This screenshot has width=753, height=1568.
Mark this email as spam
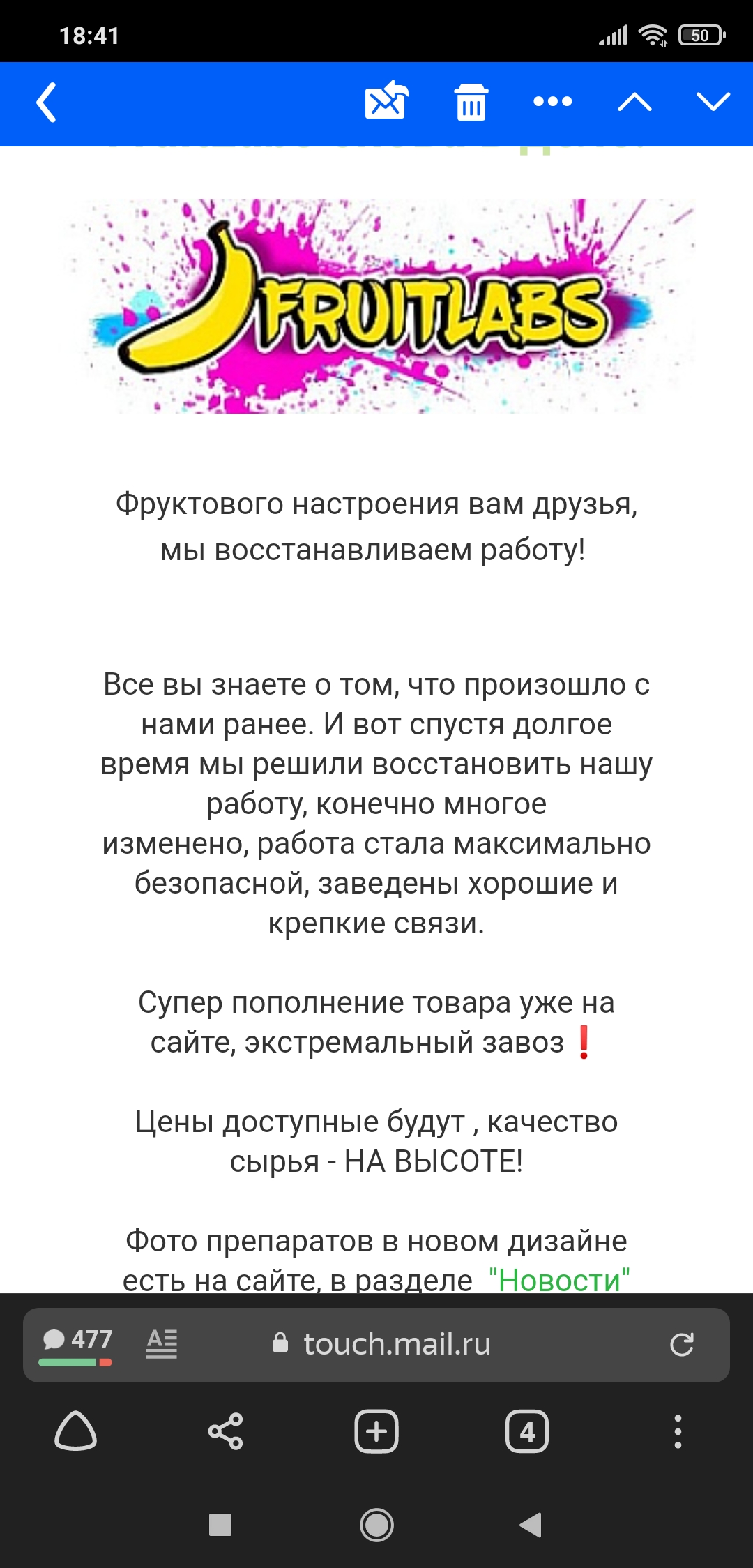coord(386,102)
